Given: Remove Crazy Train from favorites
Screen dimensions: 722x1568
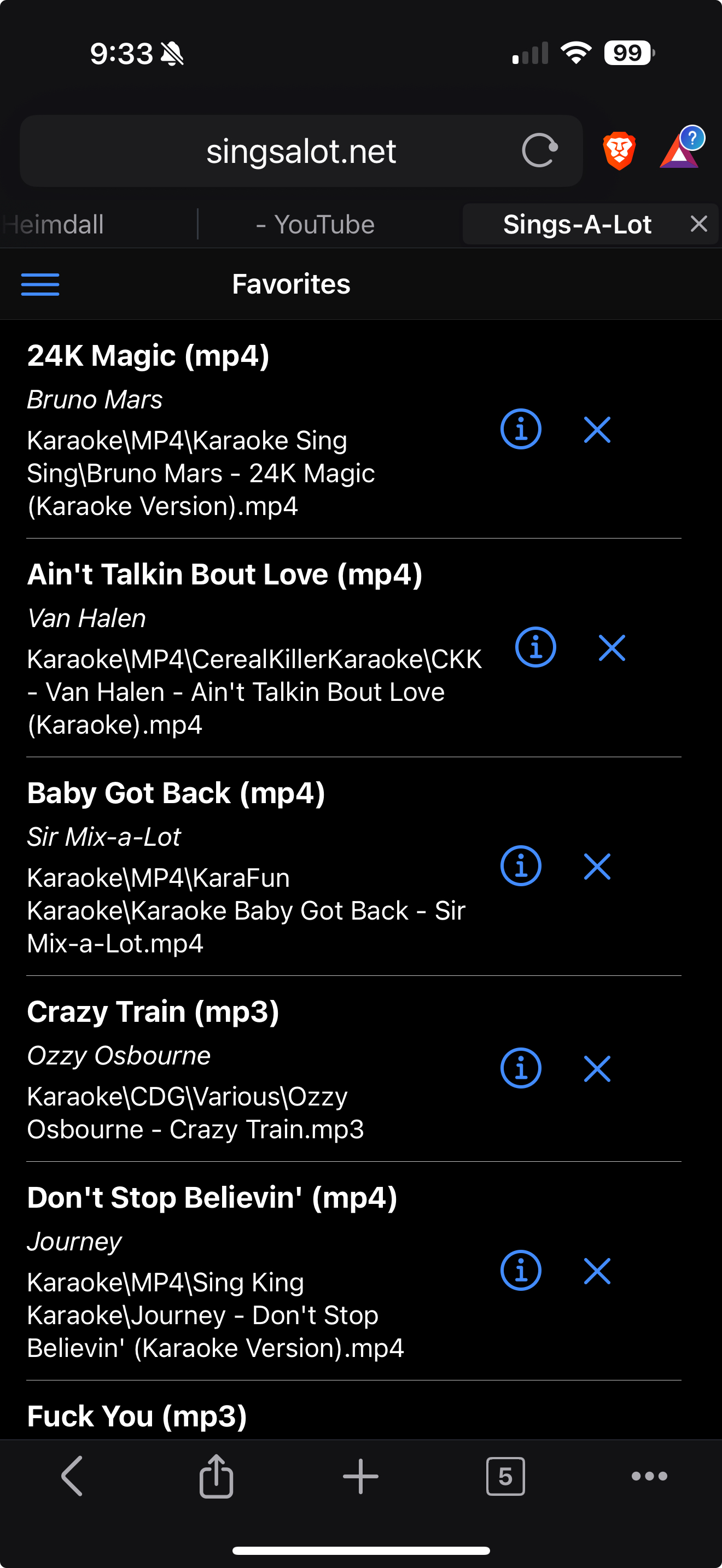Looking at the screenshot, I should 597,1068.
